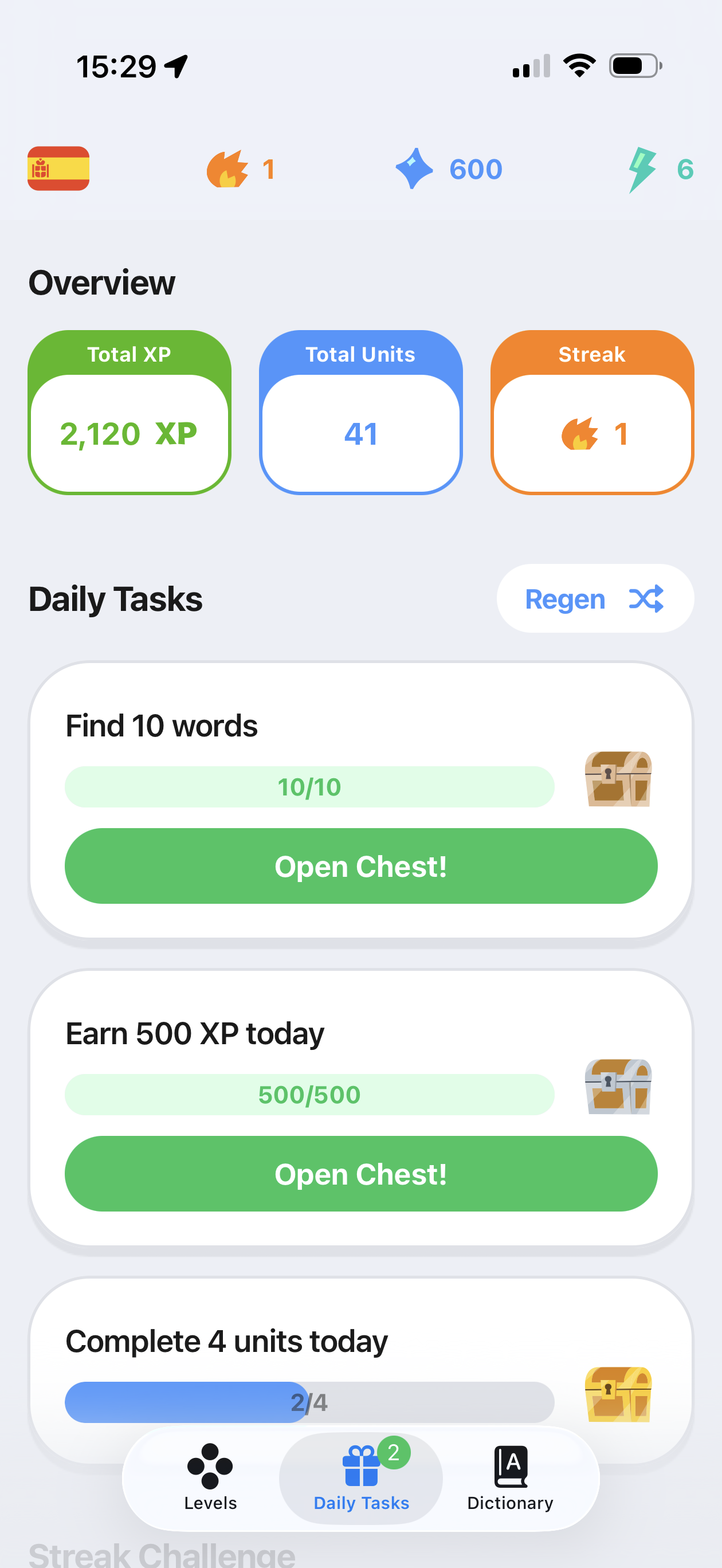The image size is (722, 1568).
Task: Select the Total Units card showing 41
Action: click(x=360, y=409)
